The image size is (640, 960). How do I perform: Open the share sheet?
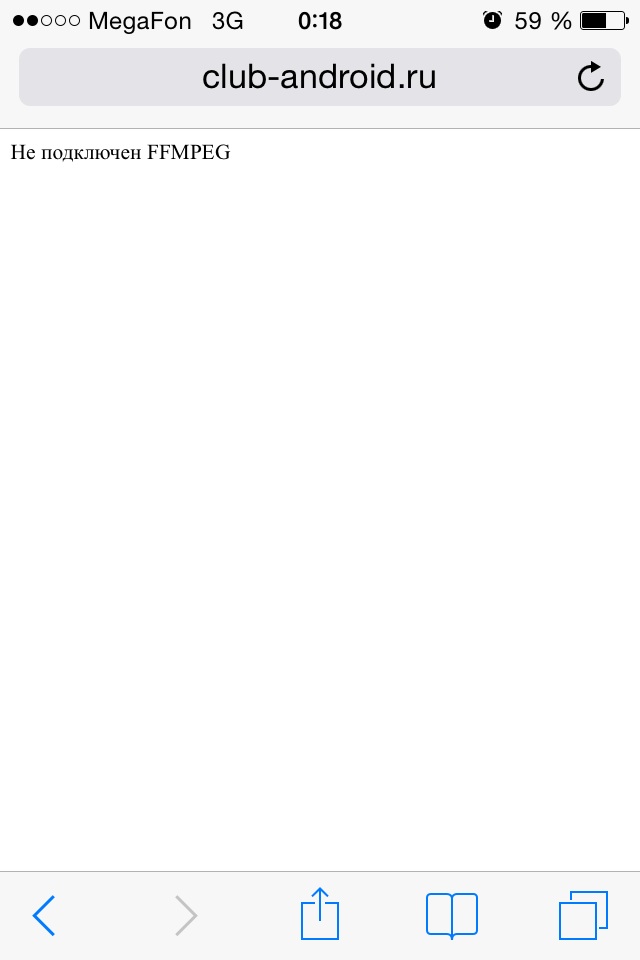320,912
